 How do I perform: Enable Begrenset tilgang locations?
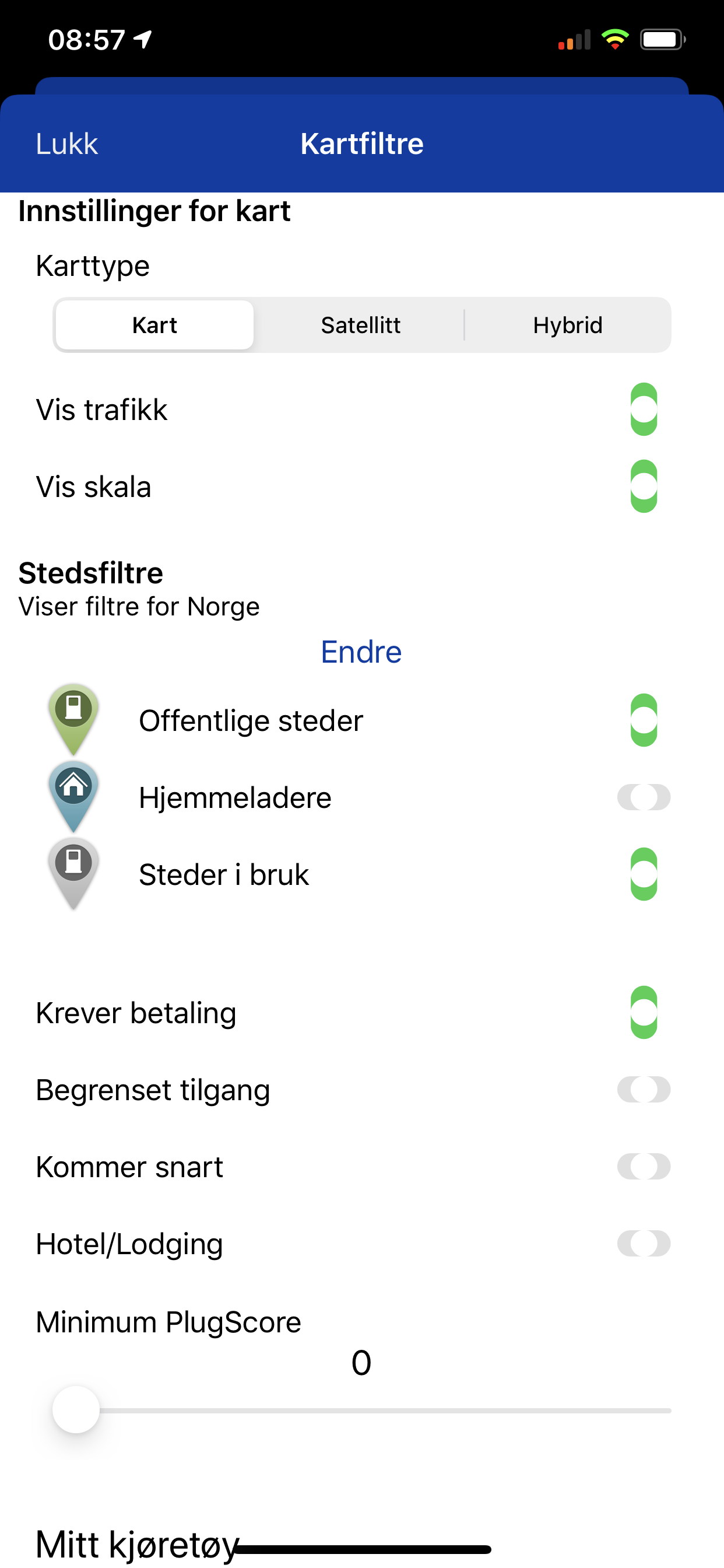(643, 1090)
